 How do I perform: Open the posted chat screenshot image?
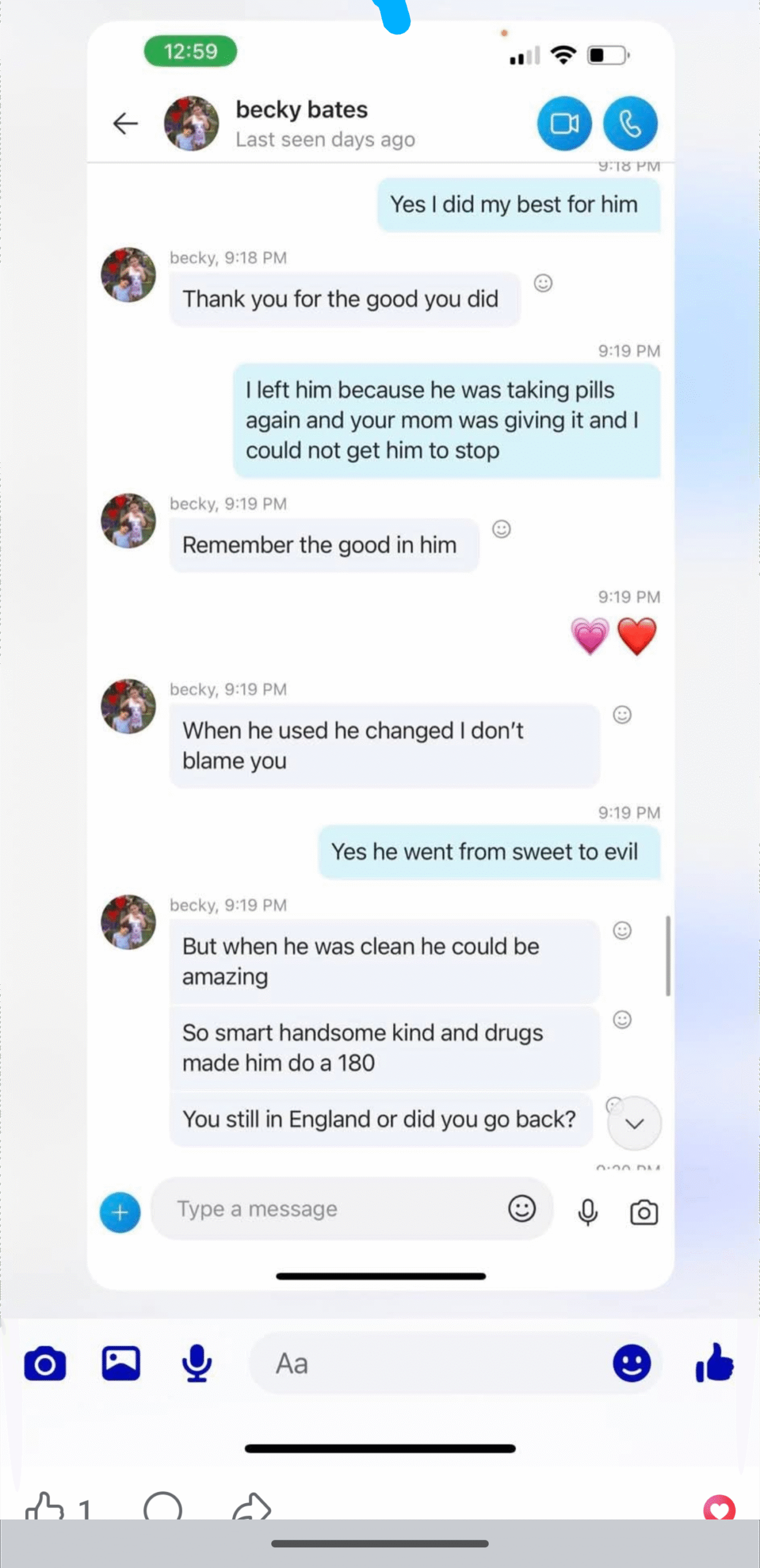point(380,674)
